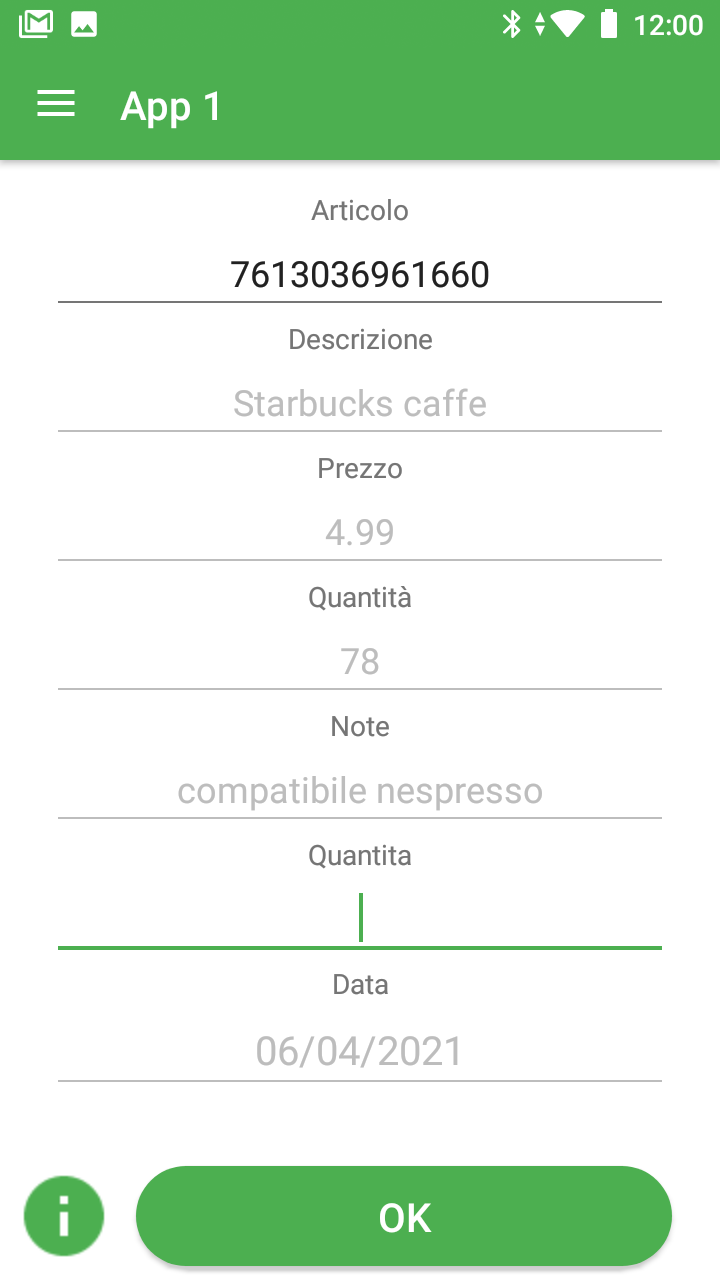Focus the empty Quantita field

pyautogui.click(x=360, y=919)
